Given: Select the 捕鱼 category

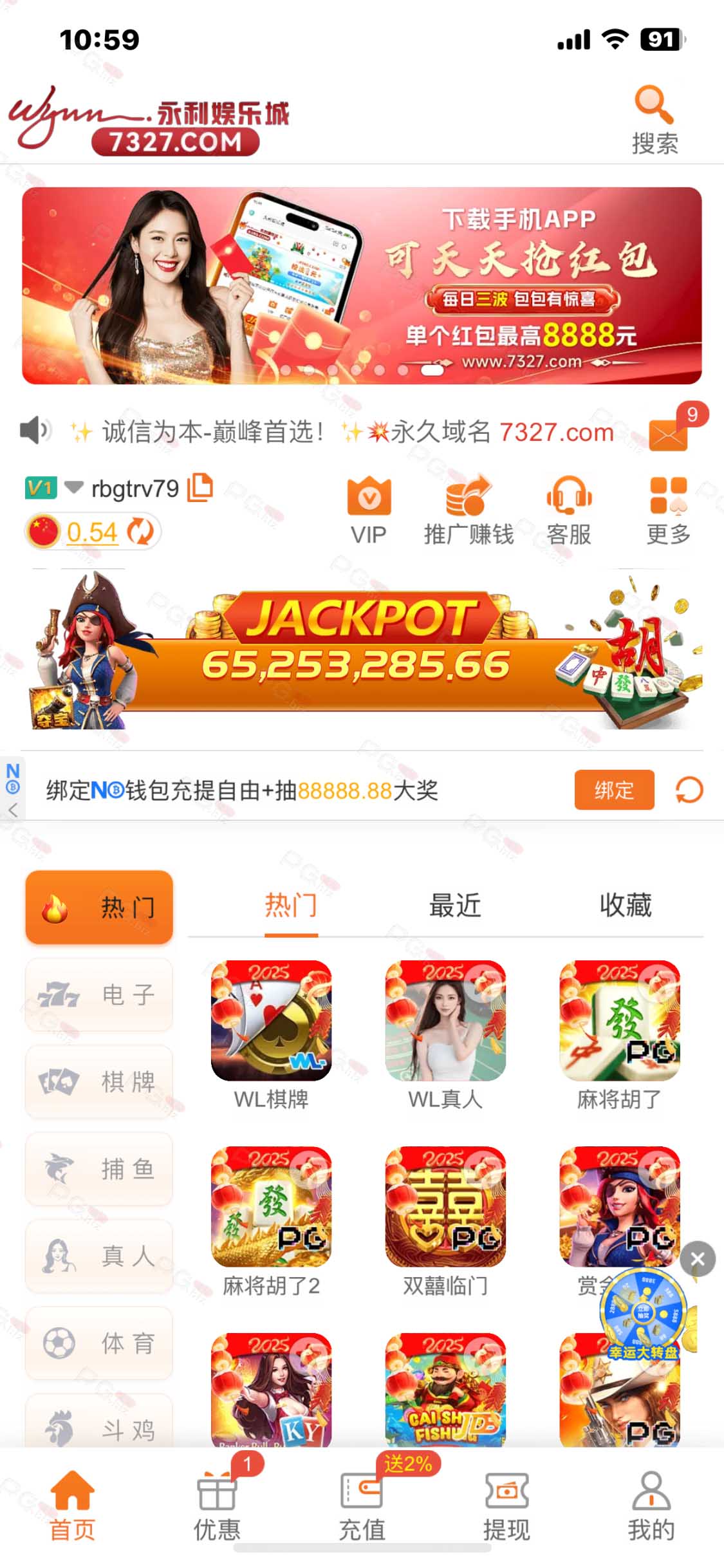Looking at the screenshot, I should (x=99, y=1169).
